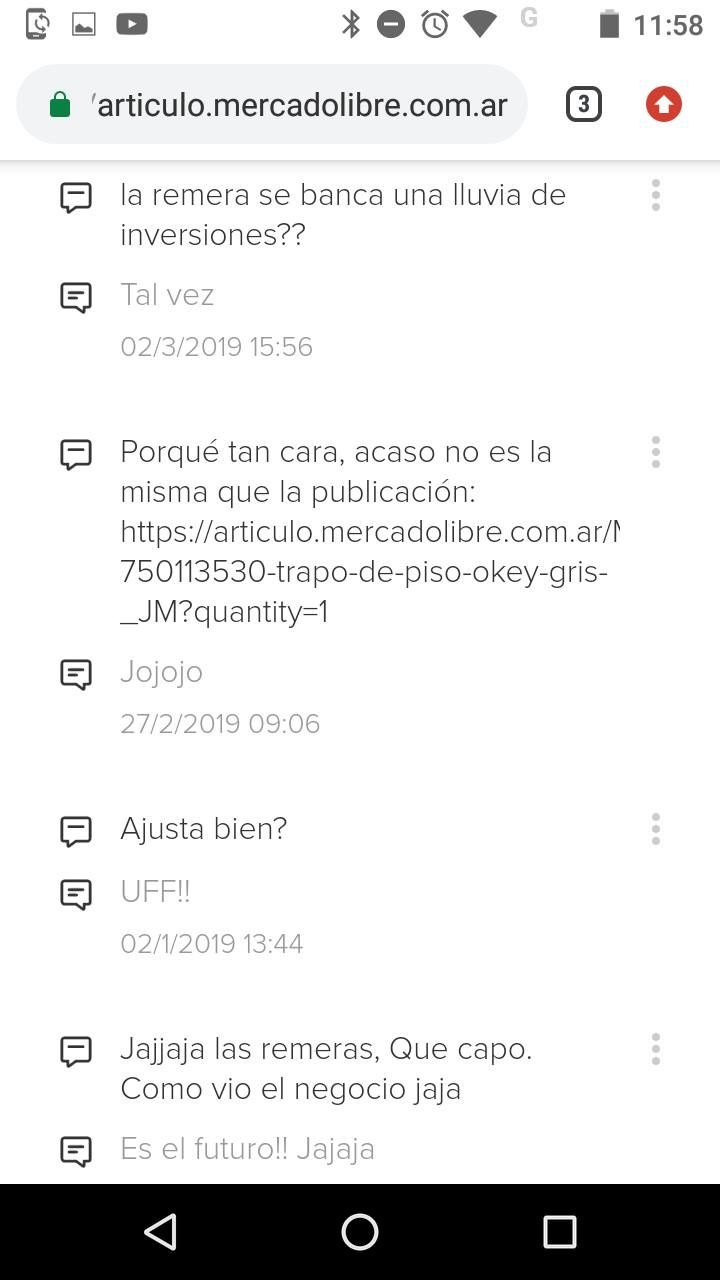Viewport: 720px width, 1280px height.
Task: Open options for the 'lluvia de inversiones' question
Action: (x=656, y=195)
